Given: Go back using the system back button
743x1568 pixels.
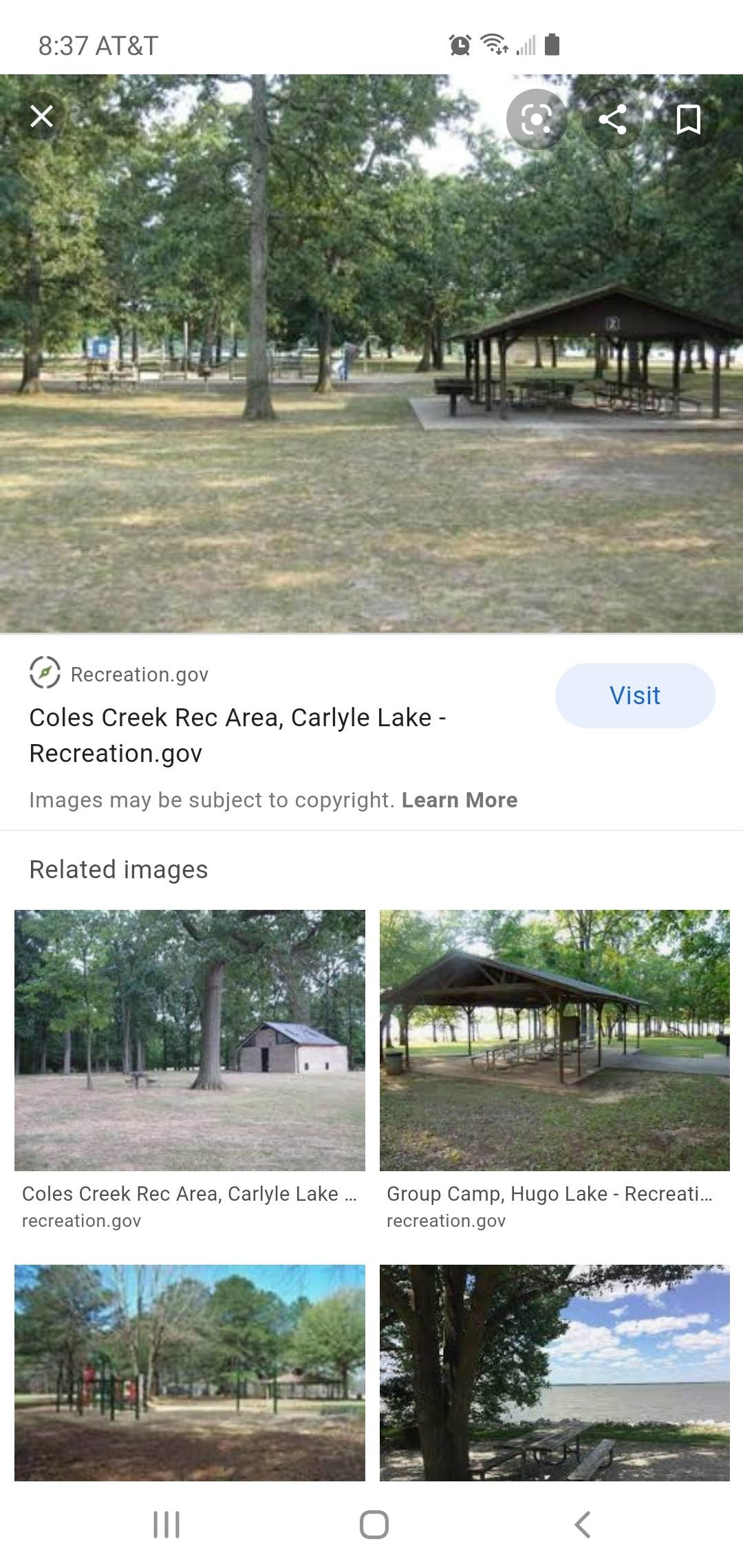Looking at the screenshot, I should pos(582,1525).
